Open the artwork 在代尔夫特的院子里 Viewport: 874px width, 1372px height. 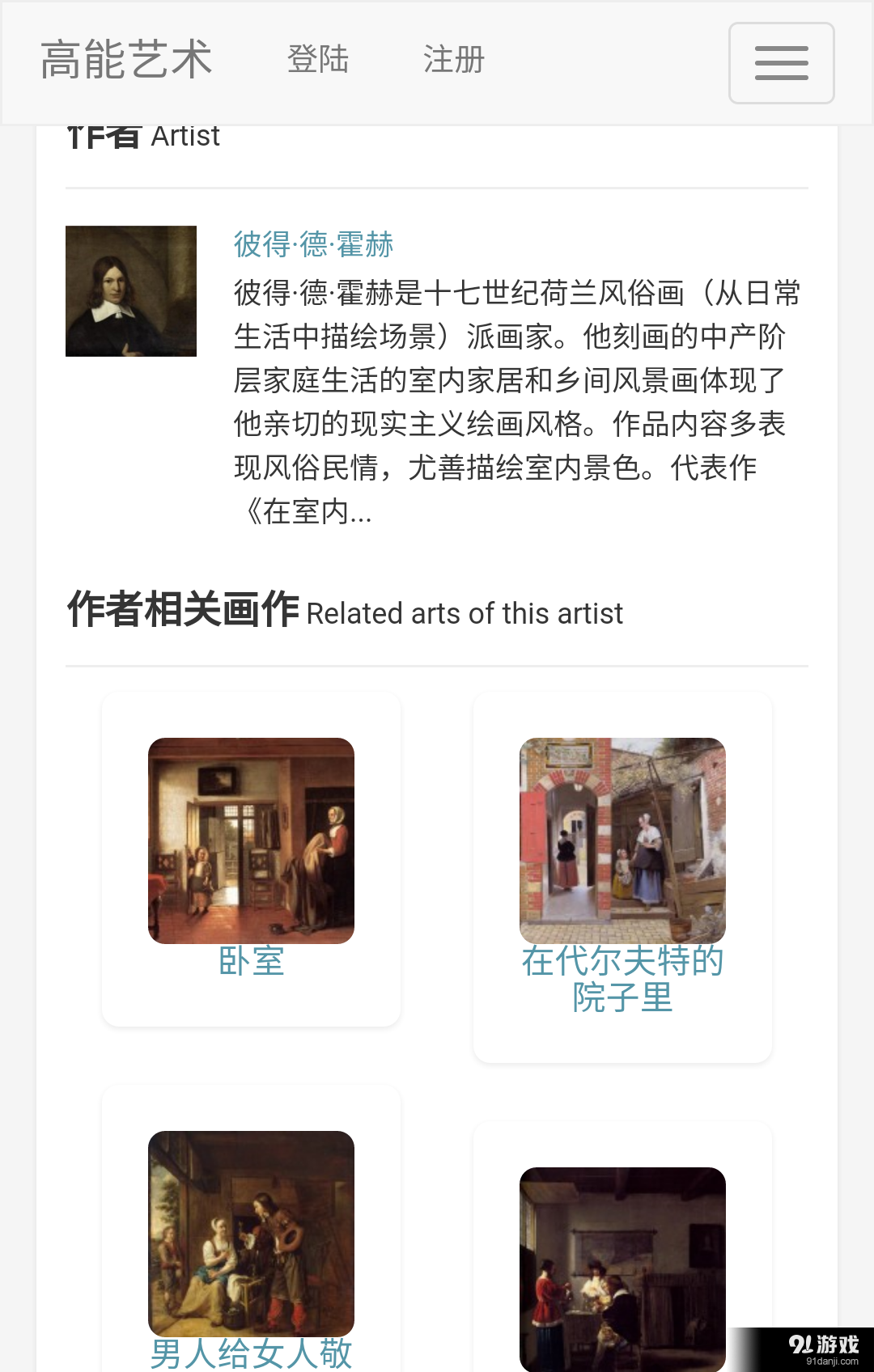[x=623, y=981]
